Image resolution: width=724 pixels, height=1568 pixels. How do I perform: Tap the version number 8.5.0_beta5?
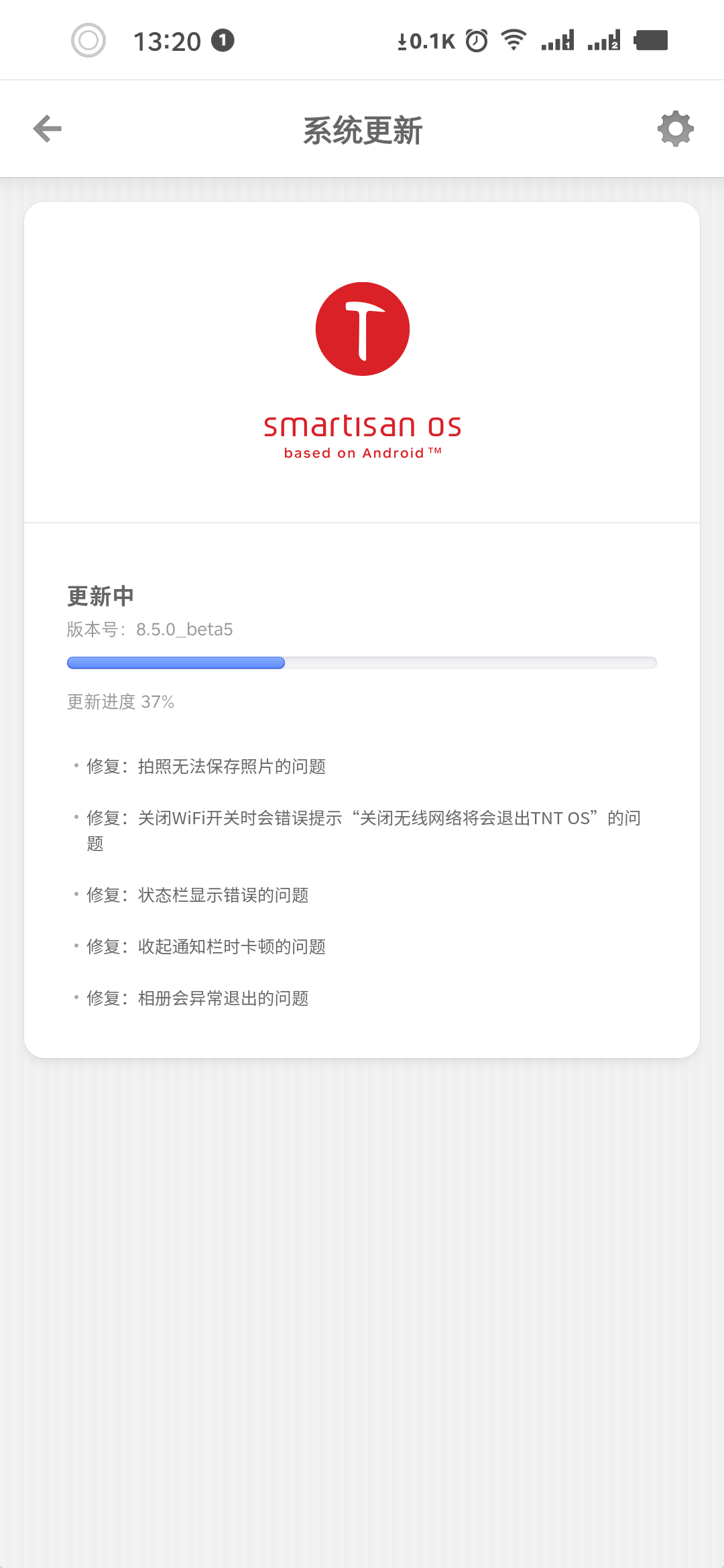tap(149, 630)
